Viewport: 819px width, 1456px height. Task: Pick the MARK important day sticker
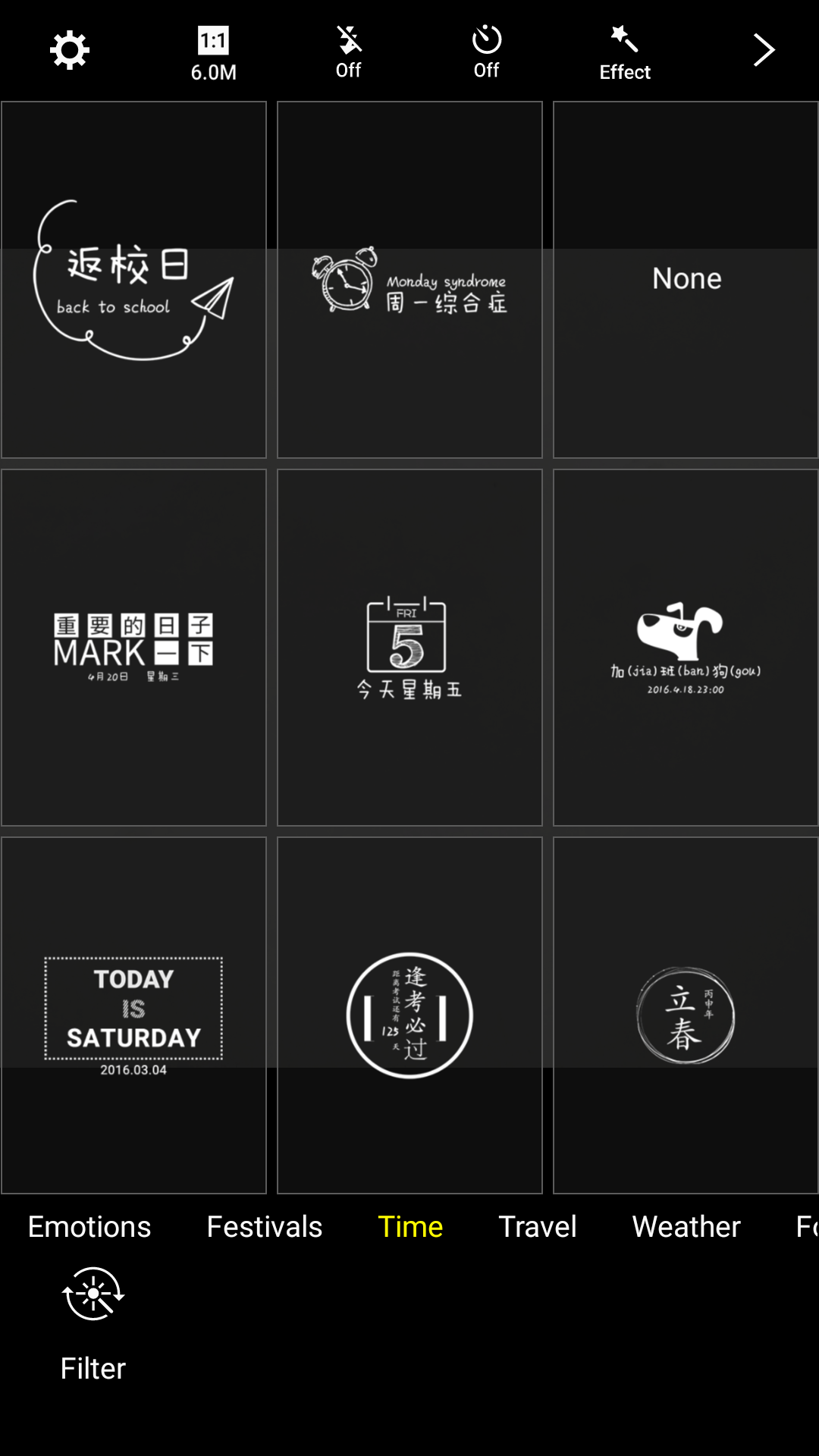133,647
